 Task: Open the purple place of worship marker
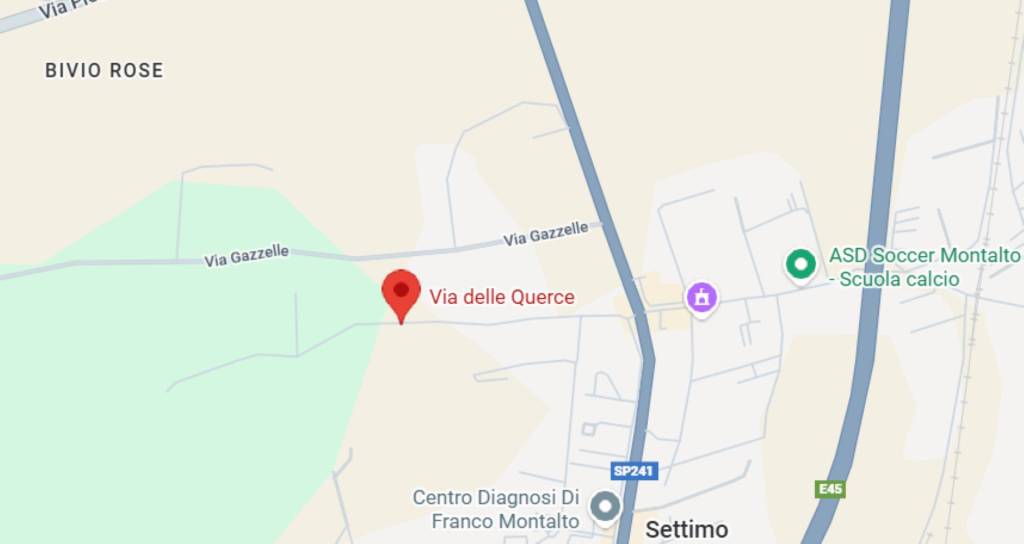[x=702, y=297]
